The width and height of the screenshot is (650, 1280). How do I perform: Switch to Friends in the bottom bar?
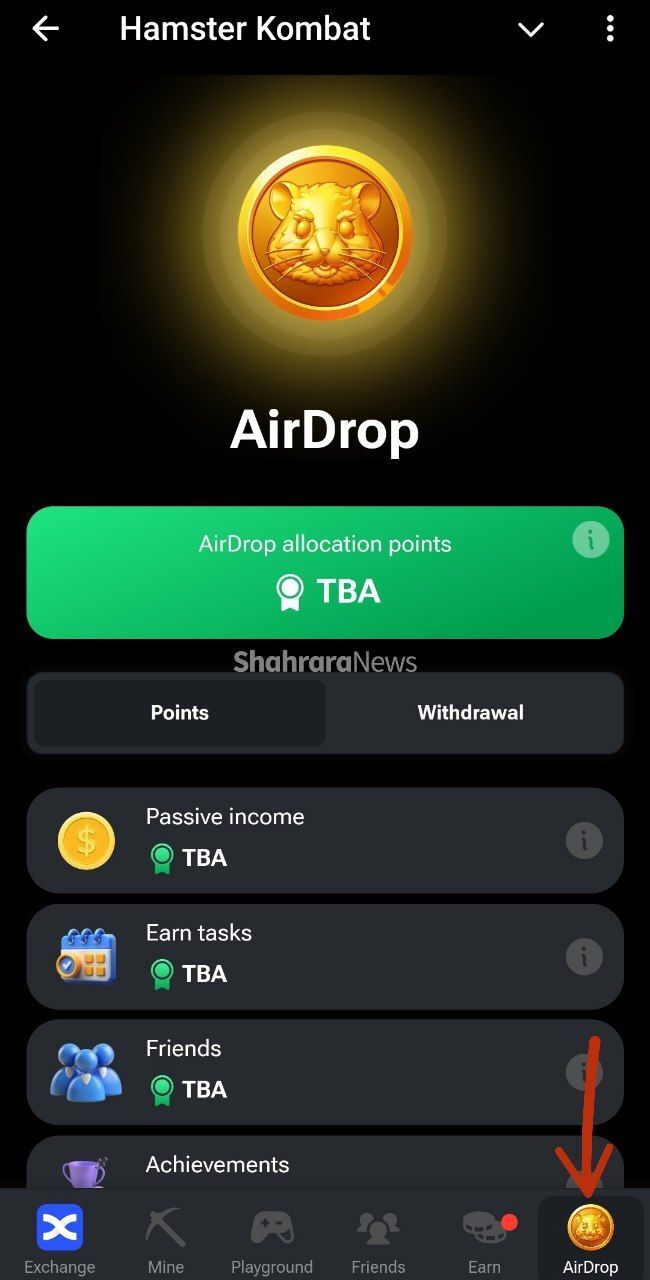pyautogui.click(x=378, y=1240)
